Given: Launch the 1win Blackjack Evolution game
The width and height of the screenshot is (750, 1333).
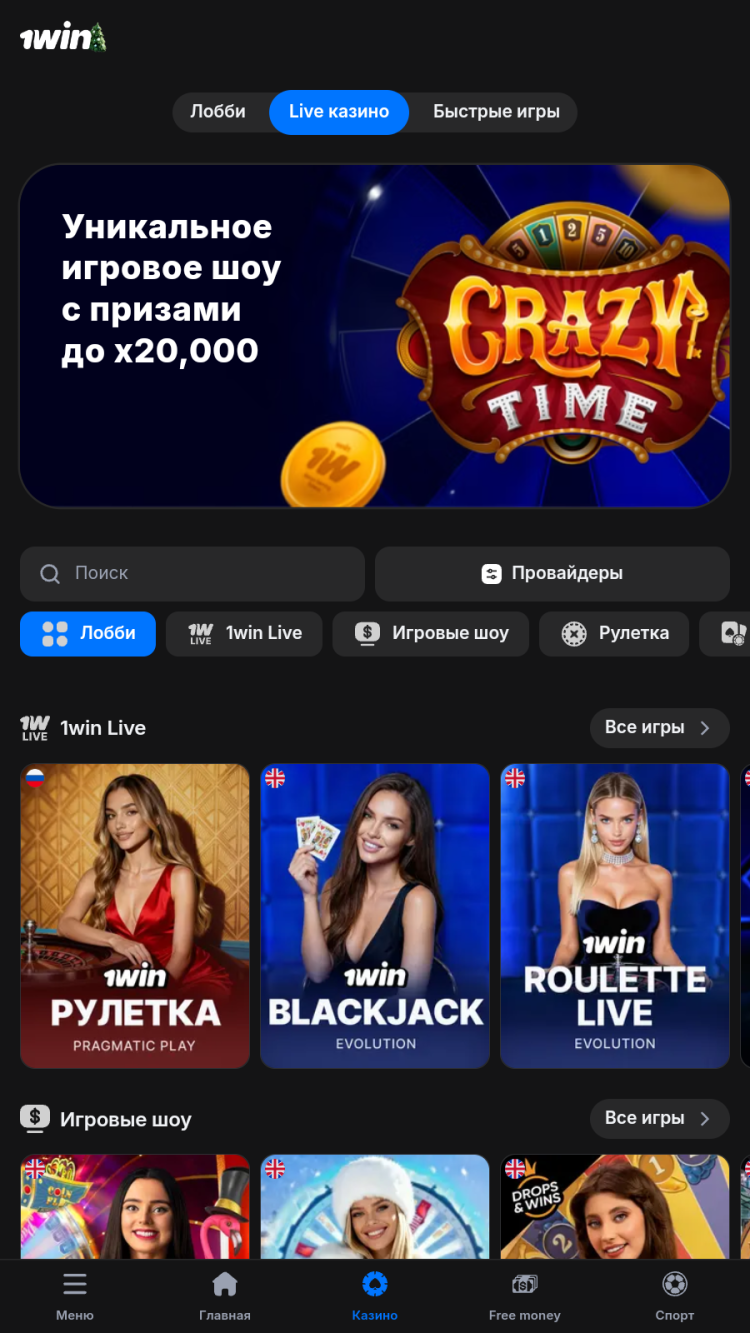Looking at the screenshot, I should click(x=375, y=915).
